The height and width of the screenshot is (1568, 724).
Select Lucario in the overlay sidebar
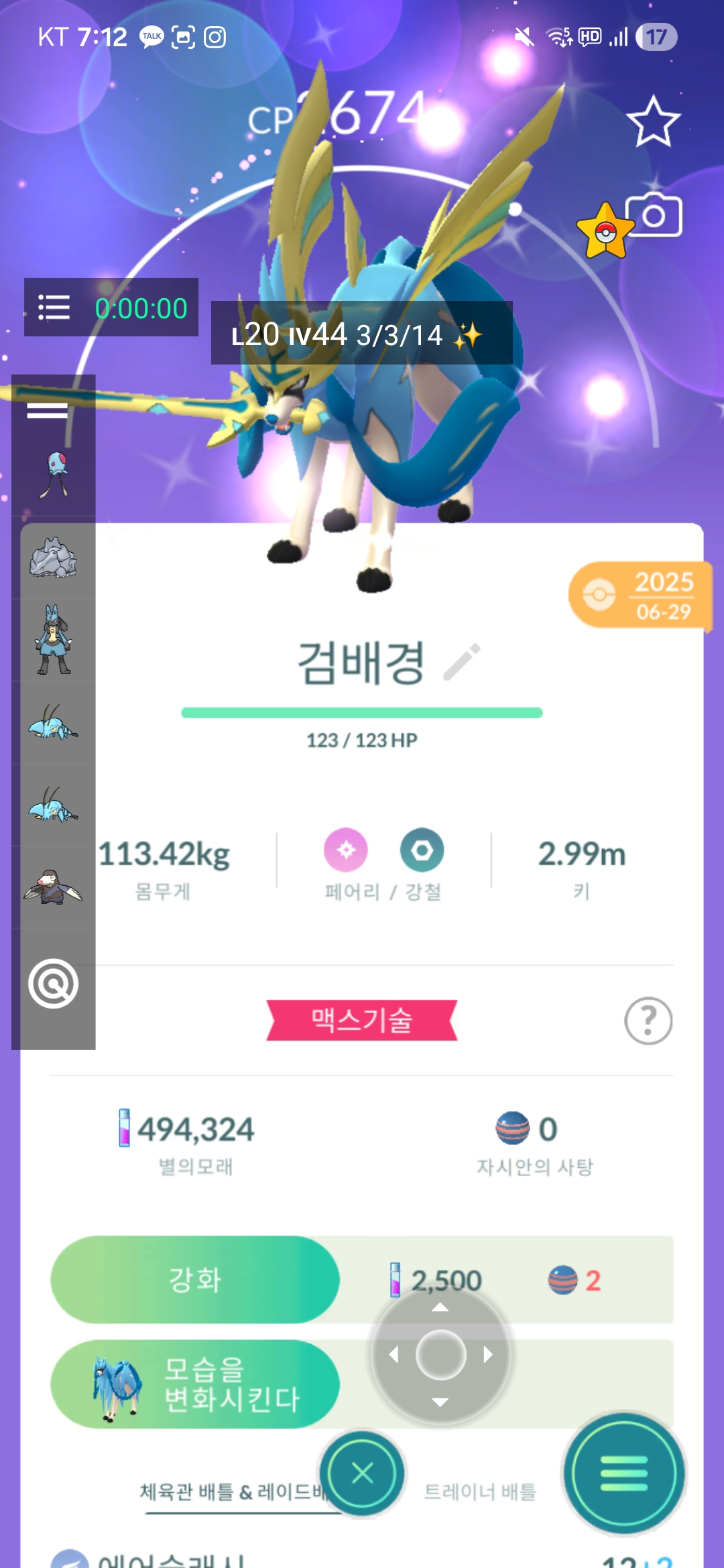tap(54, 639)
